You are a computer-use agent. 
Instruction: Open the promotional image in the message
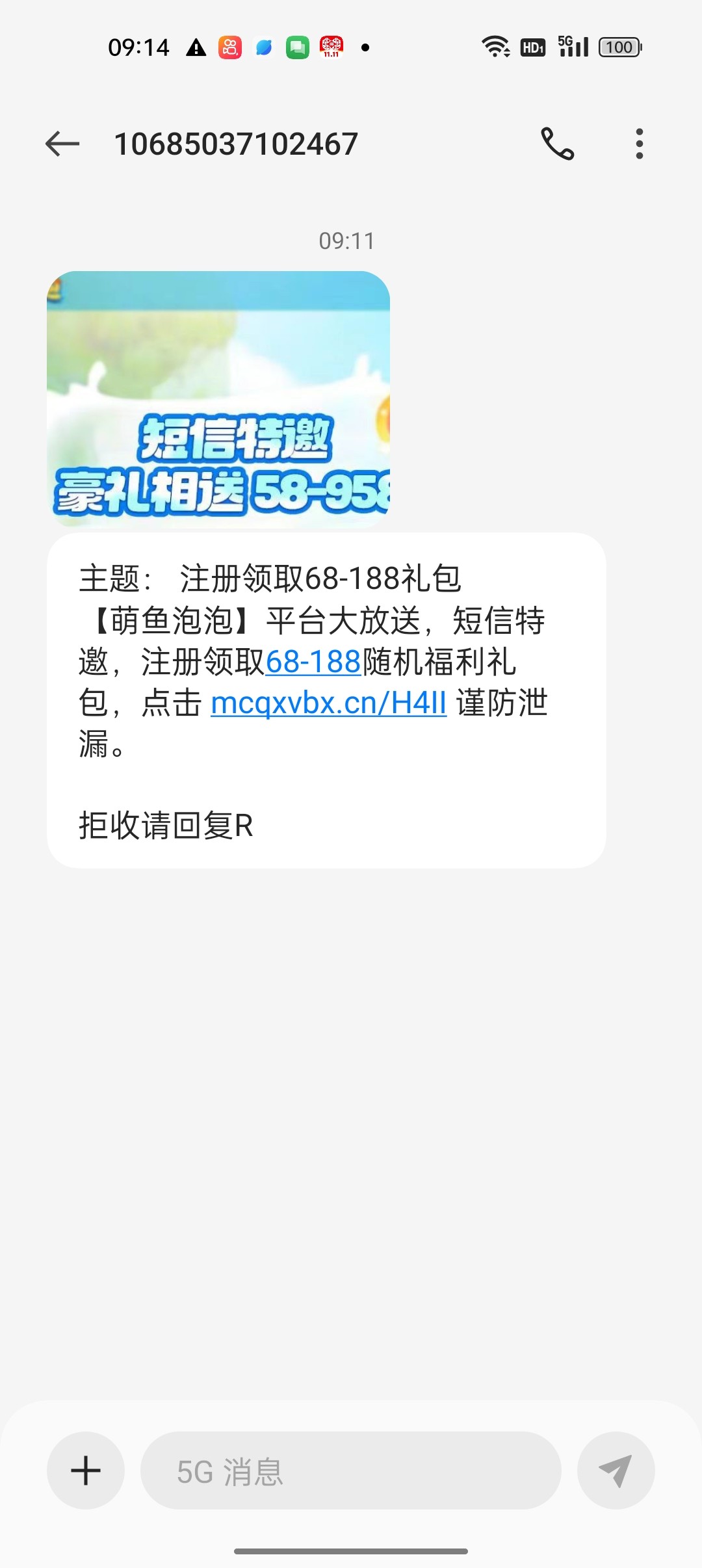click(x=218, y=398)
